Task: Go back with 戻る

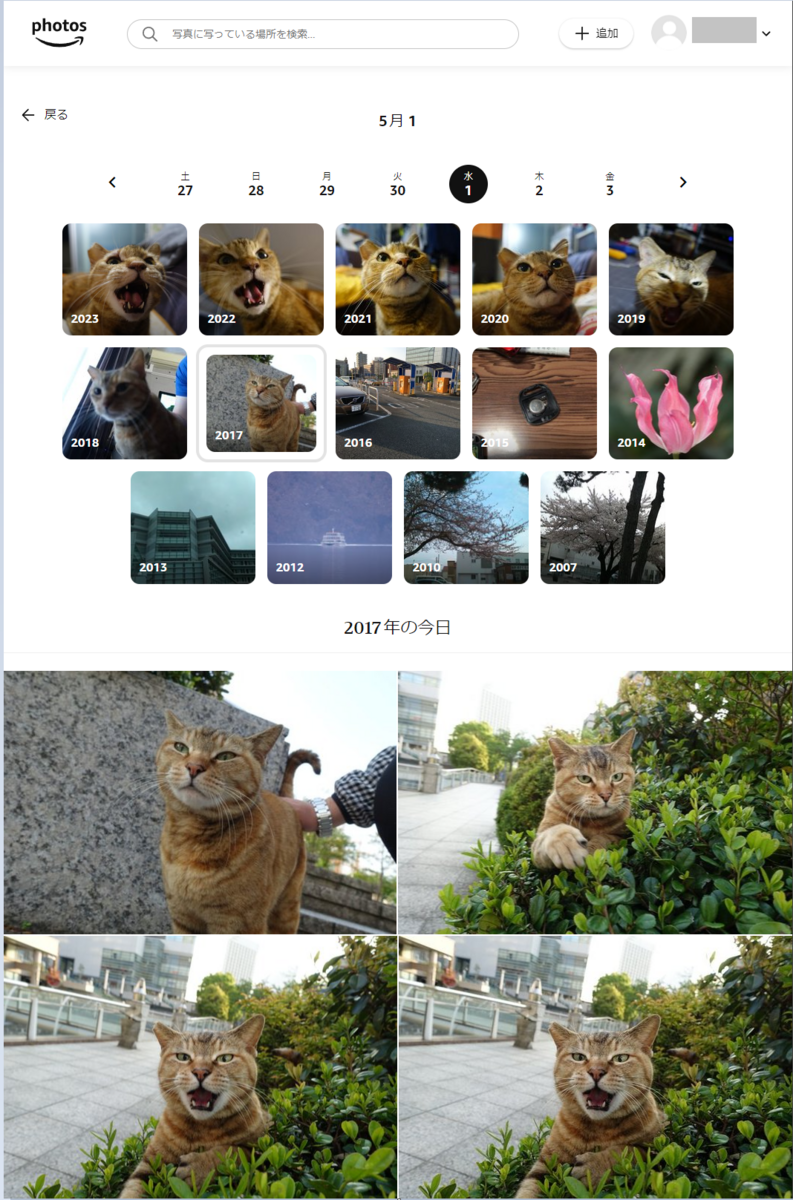Action: click(45, 115)
